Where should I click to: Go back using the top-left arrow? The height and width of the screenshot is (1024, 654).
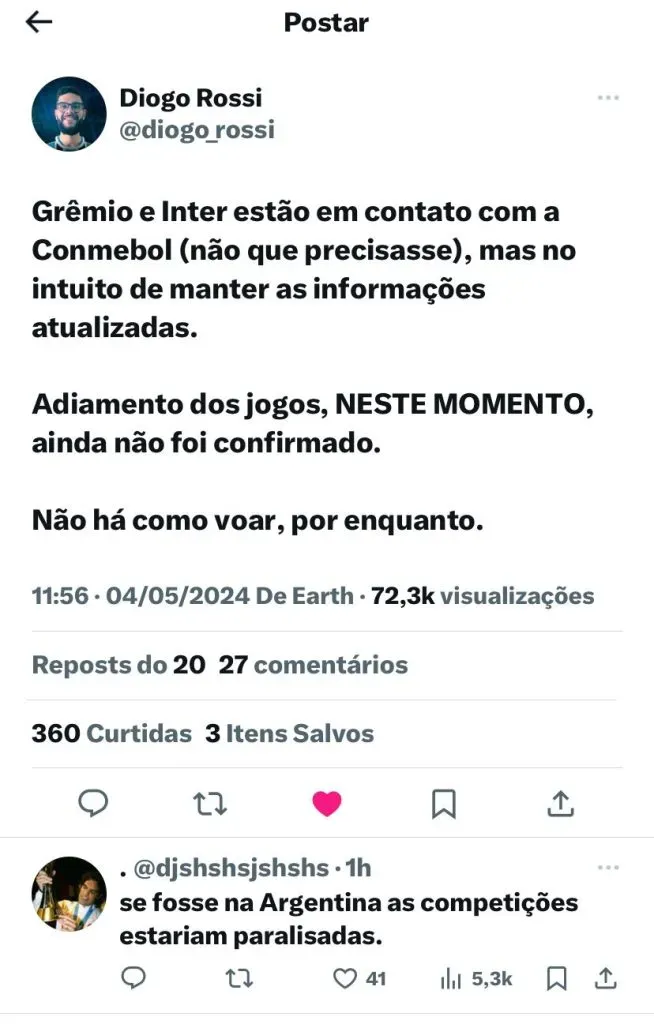point(38,23)
